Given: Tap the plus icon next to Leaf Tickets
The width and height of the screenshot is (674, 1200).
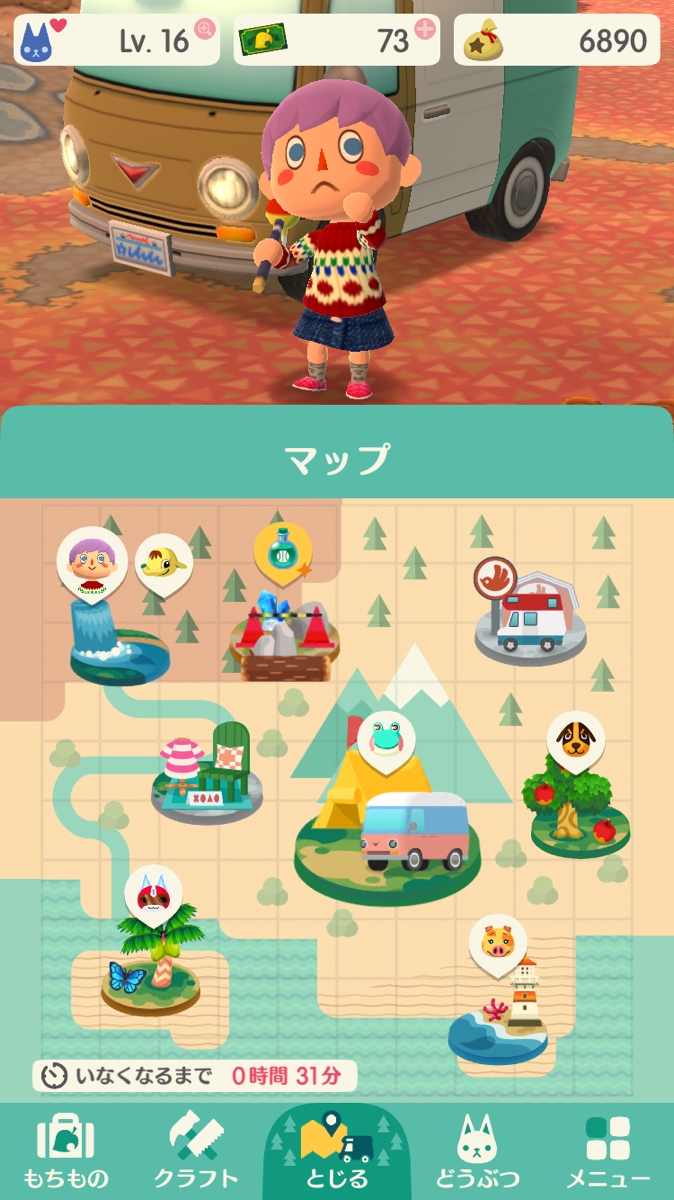Looking at the screenshot, I should pos(425,29).
